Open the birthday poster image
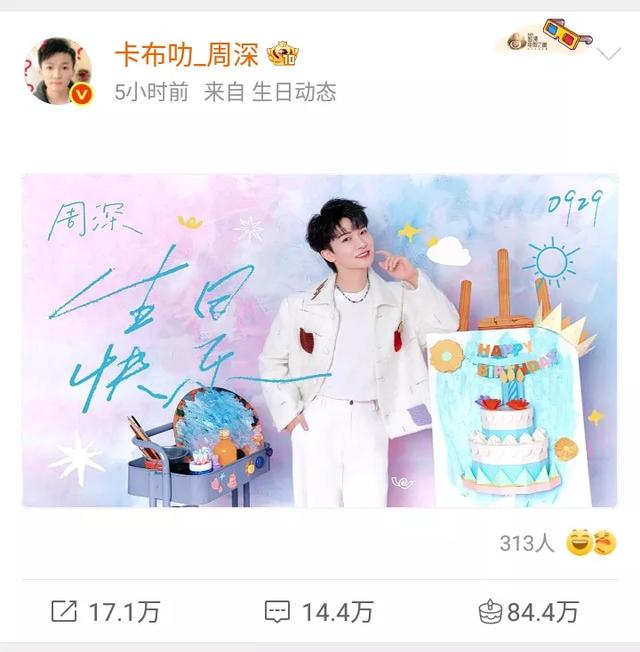The height and width of the screenshot is (652, 640). (320, 340)
